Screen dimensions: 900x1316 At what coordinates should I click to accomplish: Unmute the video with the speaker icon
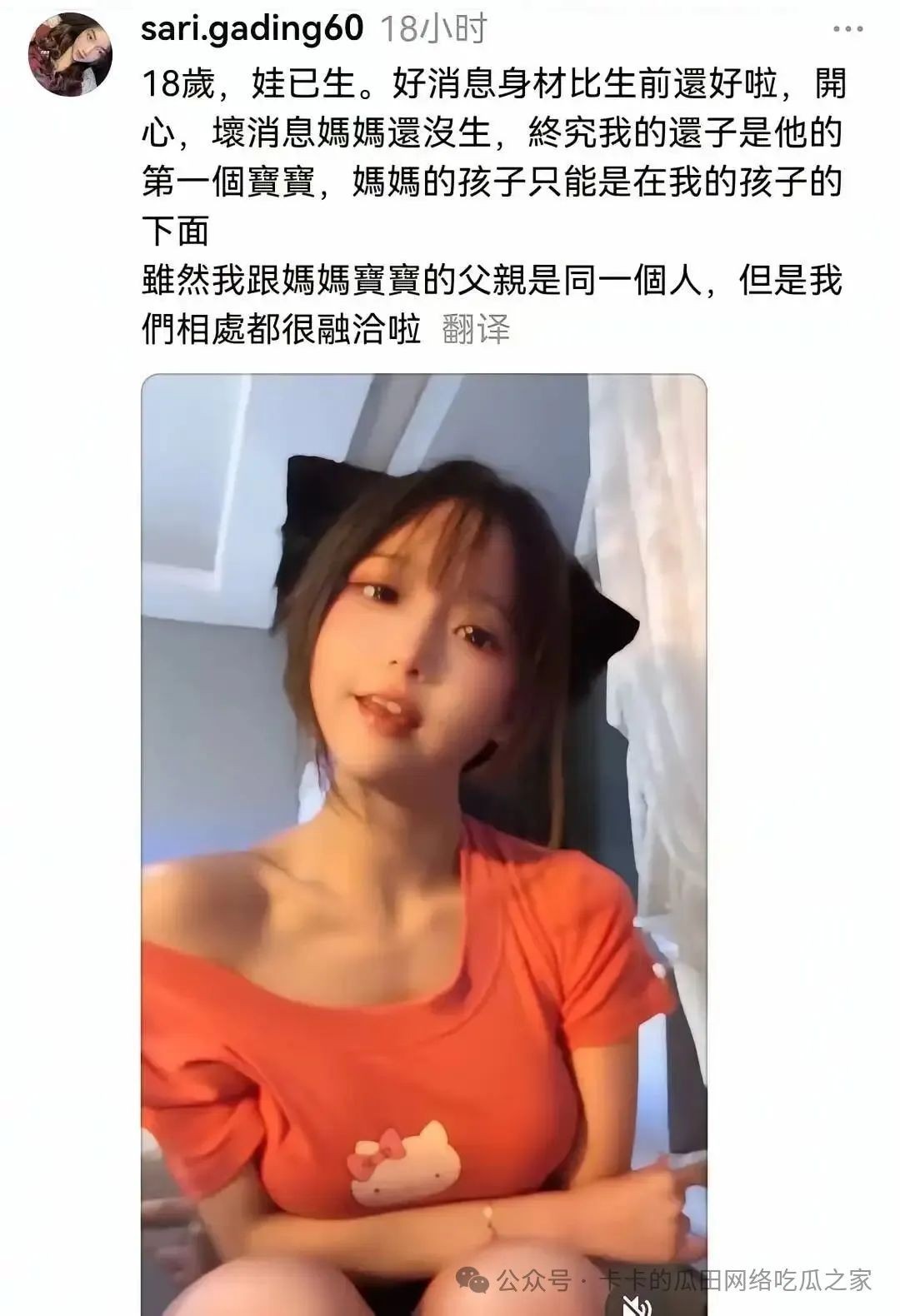tap(637, 1305)
